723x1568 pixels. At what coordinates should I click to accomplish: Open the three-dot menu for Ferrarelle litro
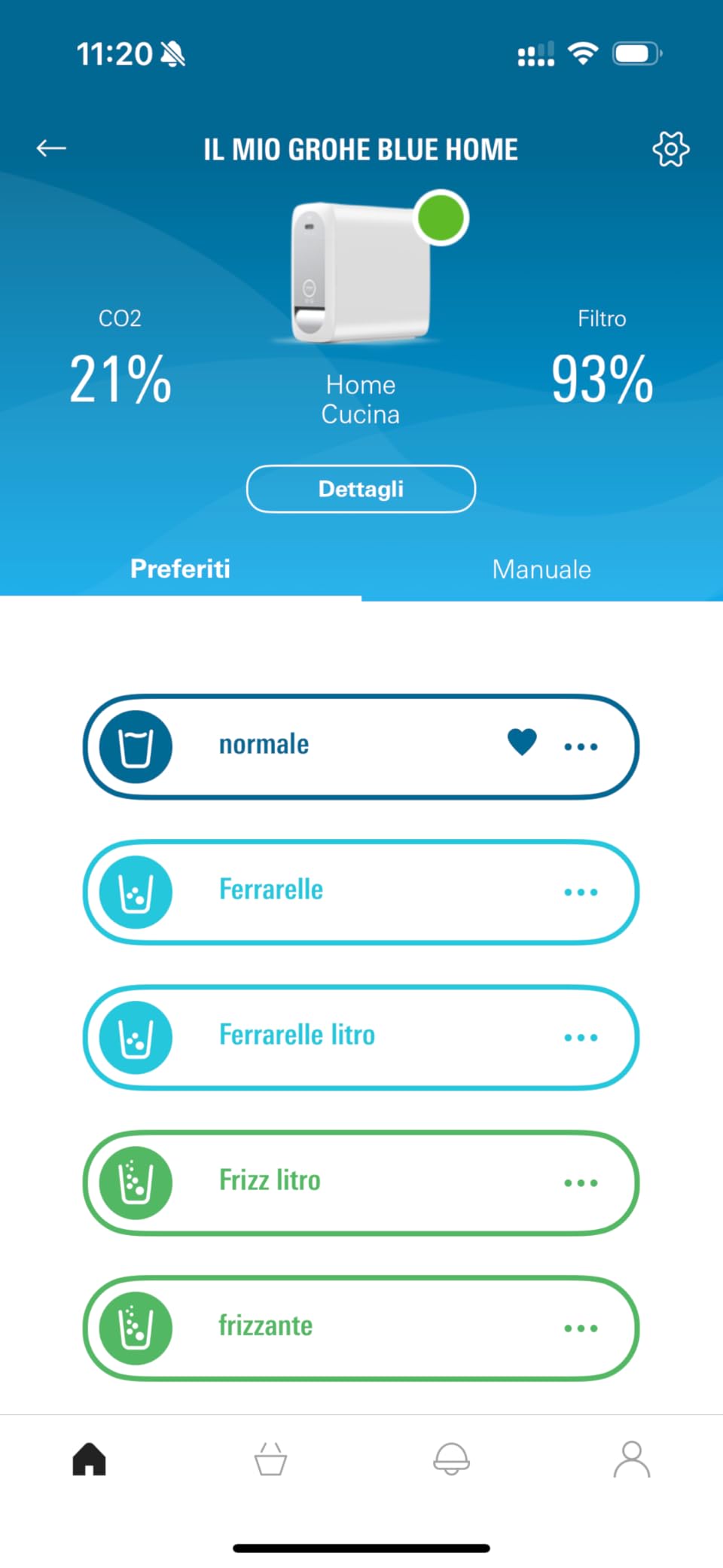coord(581,1038)
